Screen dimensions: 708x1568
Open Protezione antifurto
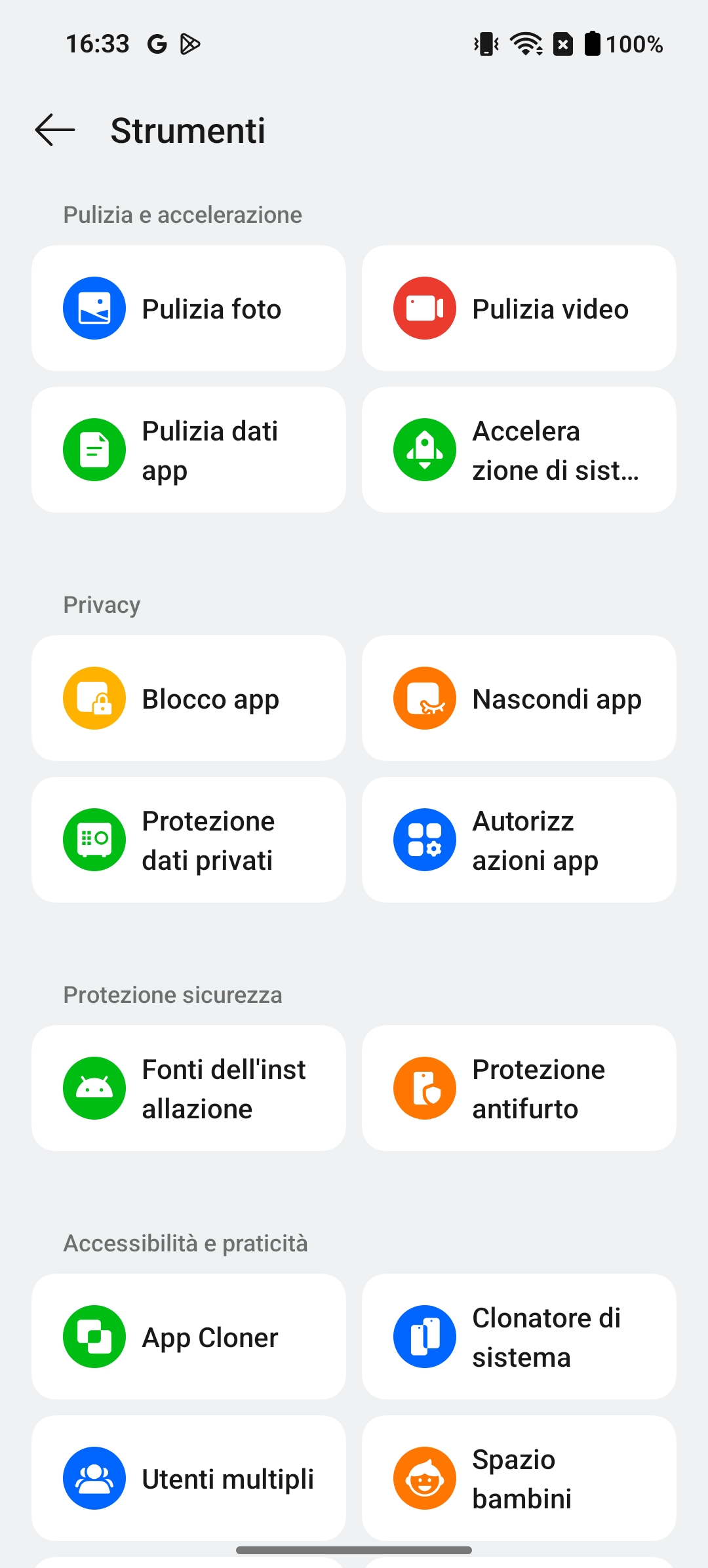pos(519,1088)
